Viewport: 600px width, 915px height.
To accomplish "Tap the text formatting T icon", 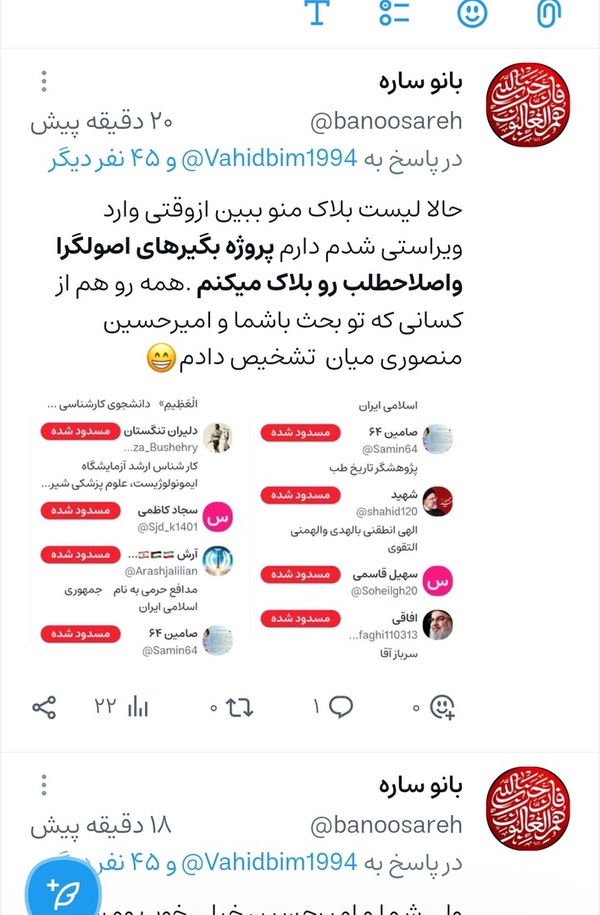I will pyautogui.click(x=317, y=12).
